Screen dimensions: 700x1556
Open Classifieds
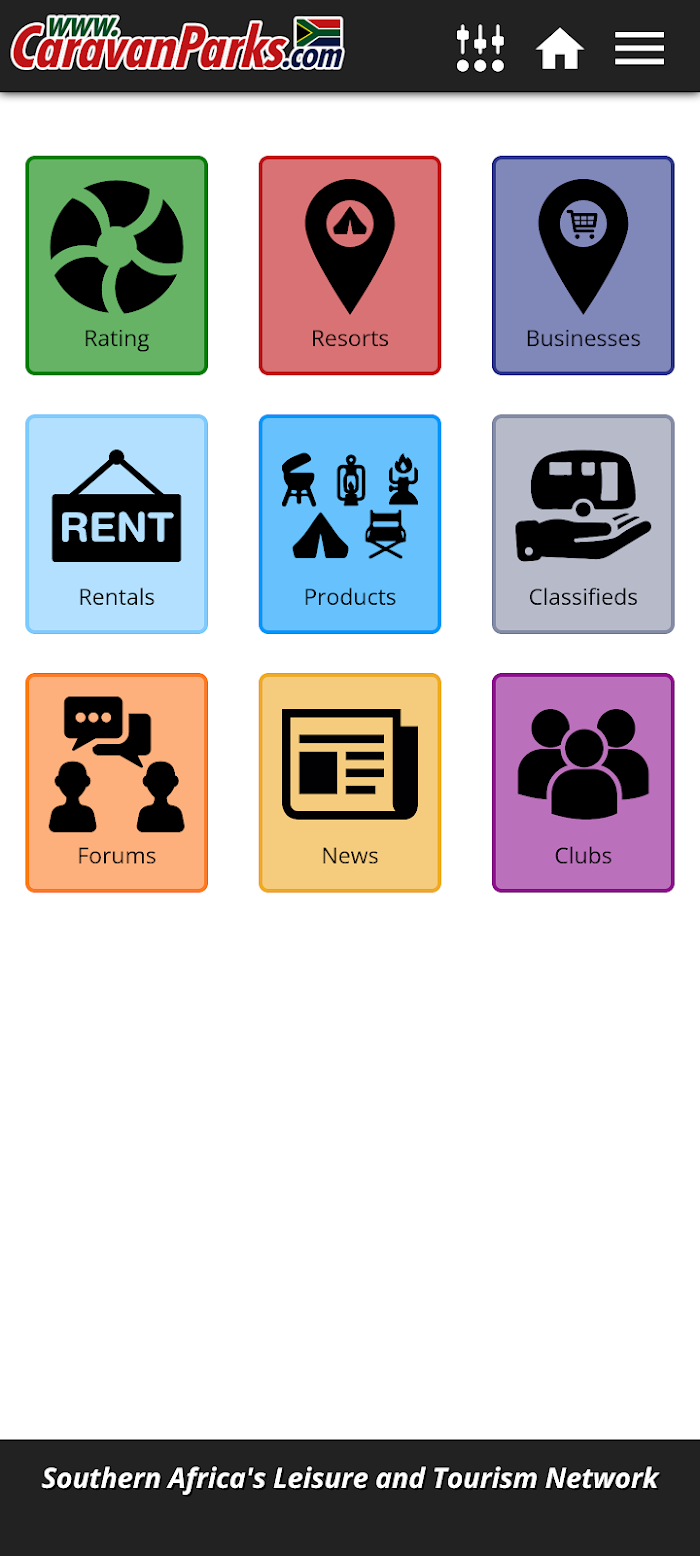pos(583,524)
